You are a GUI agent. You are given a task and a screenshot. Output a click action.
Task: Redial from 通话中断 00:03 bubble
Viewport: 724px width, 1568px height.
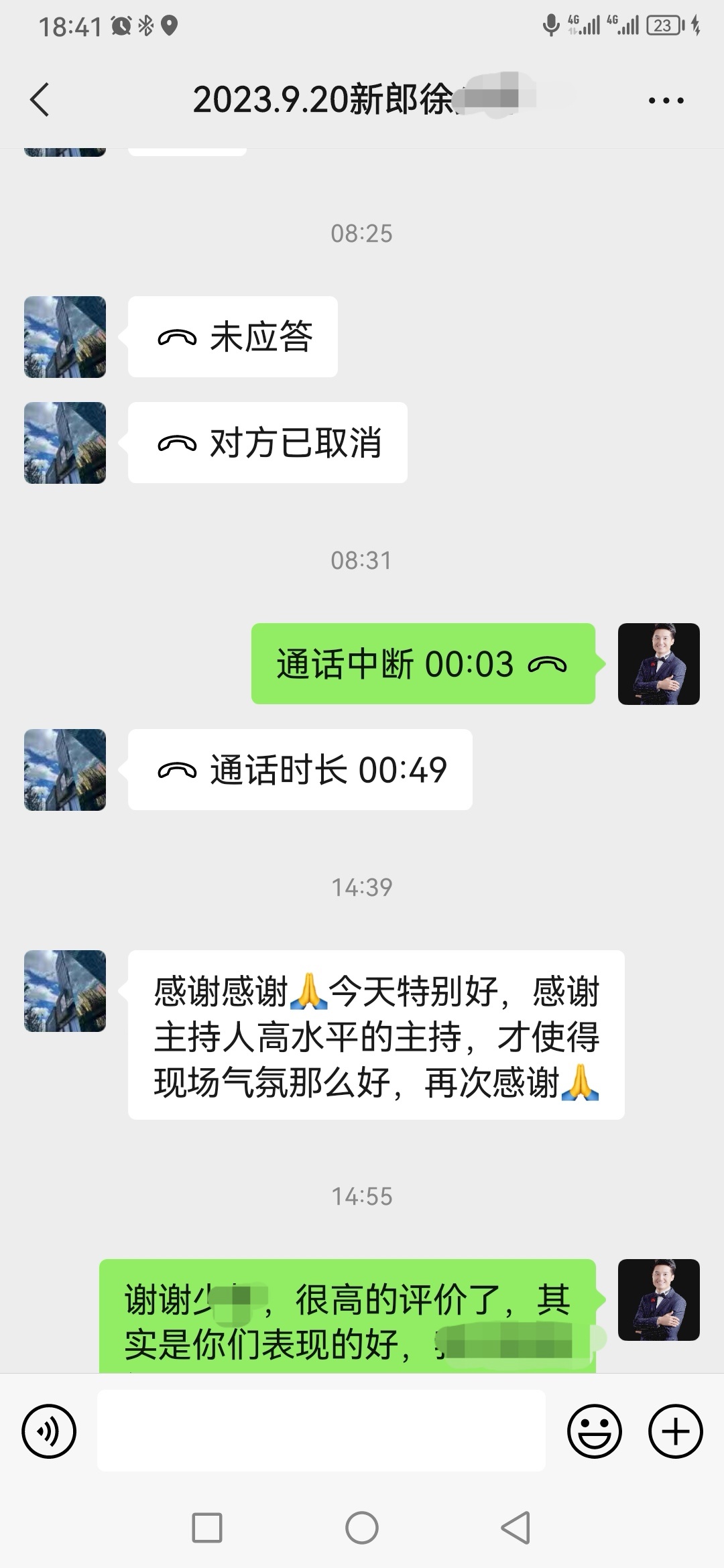(x=423, y=663)
